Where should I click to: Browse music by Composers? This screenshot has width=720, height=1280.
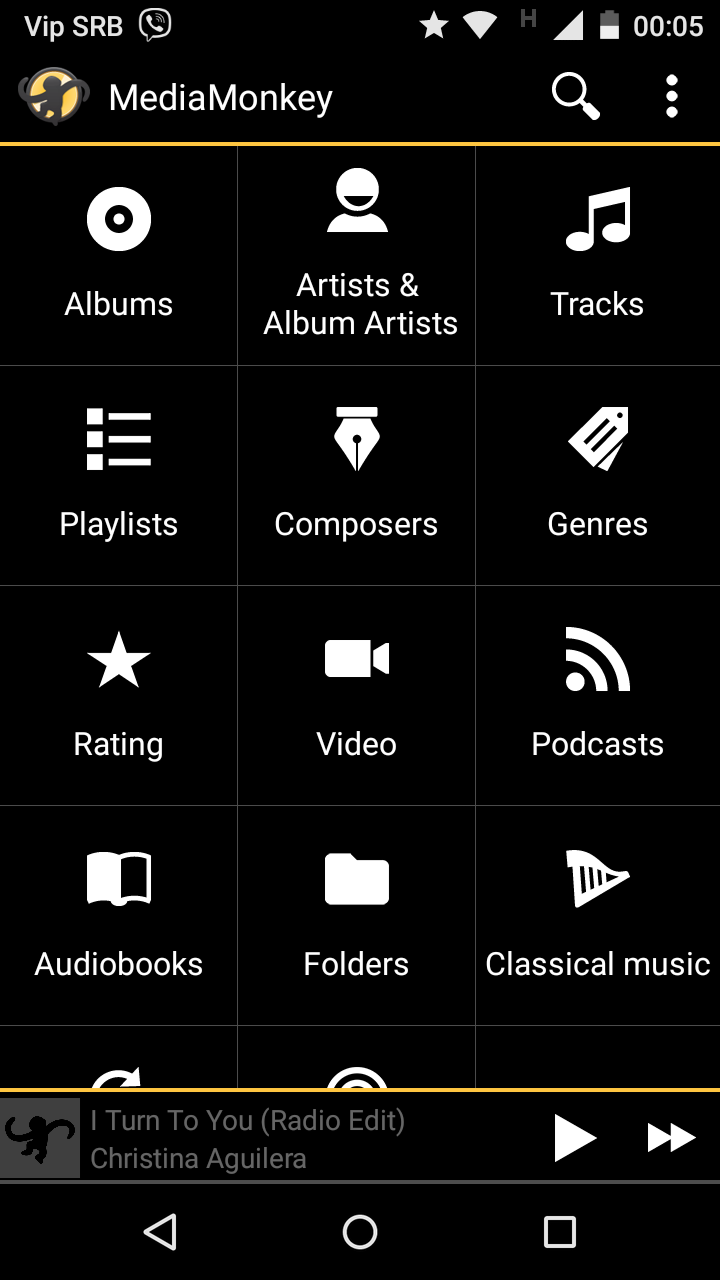click(x=357, y=476)
